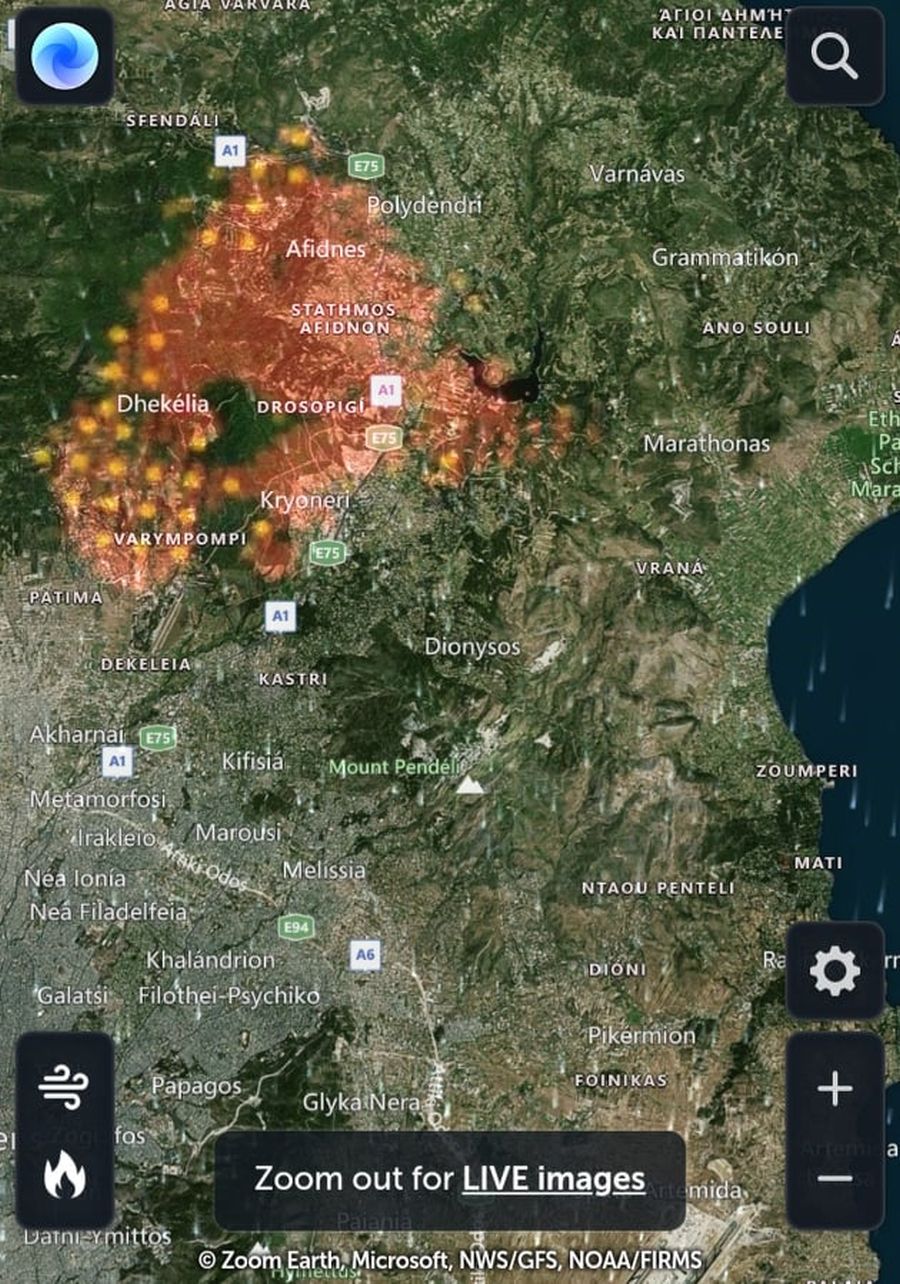Toggle the wind animation layer

pyautogui.click(x=65, y=1084)
